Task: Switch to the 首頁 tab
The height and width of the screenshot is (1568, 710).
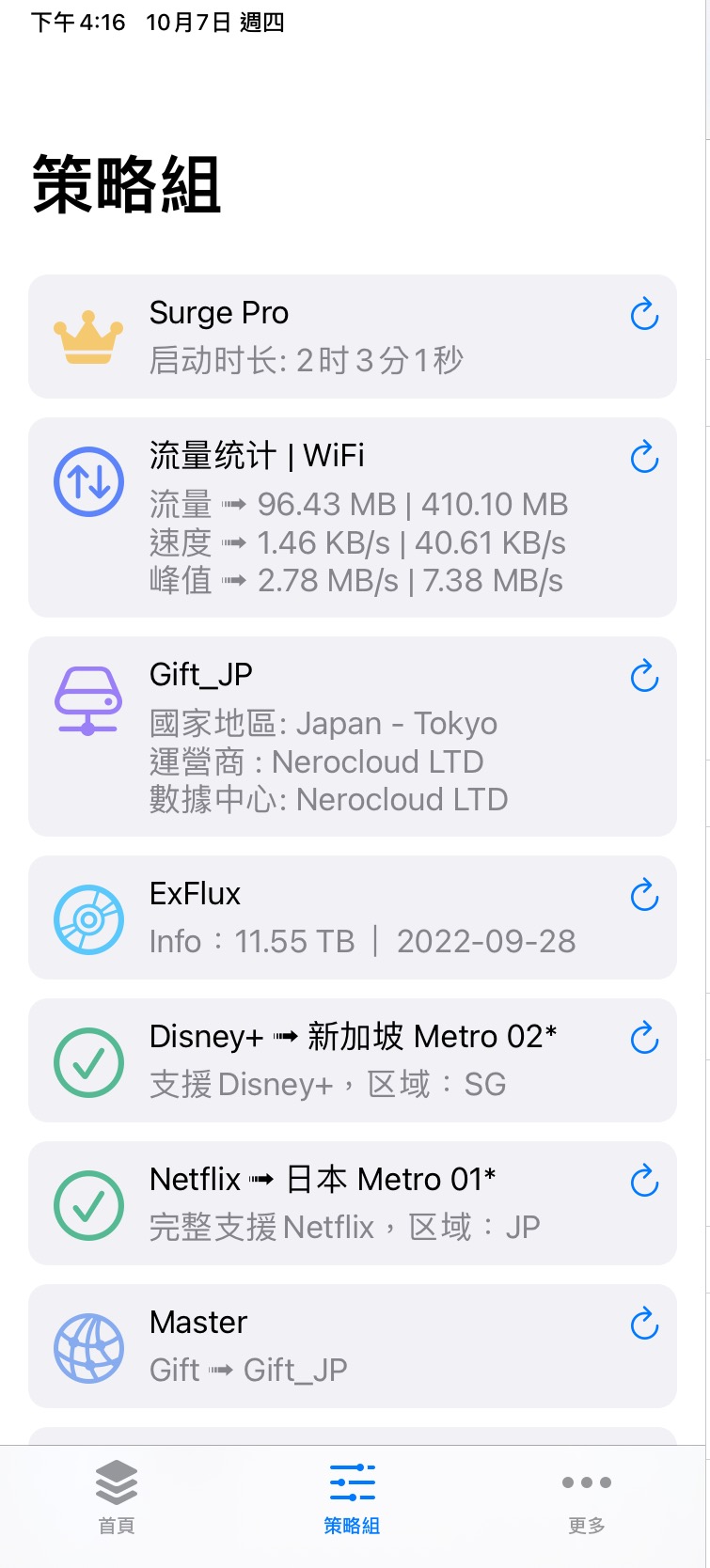Action: (x=117, y=1497)
